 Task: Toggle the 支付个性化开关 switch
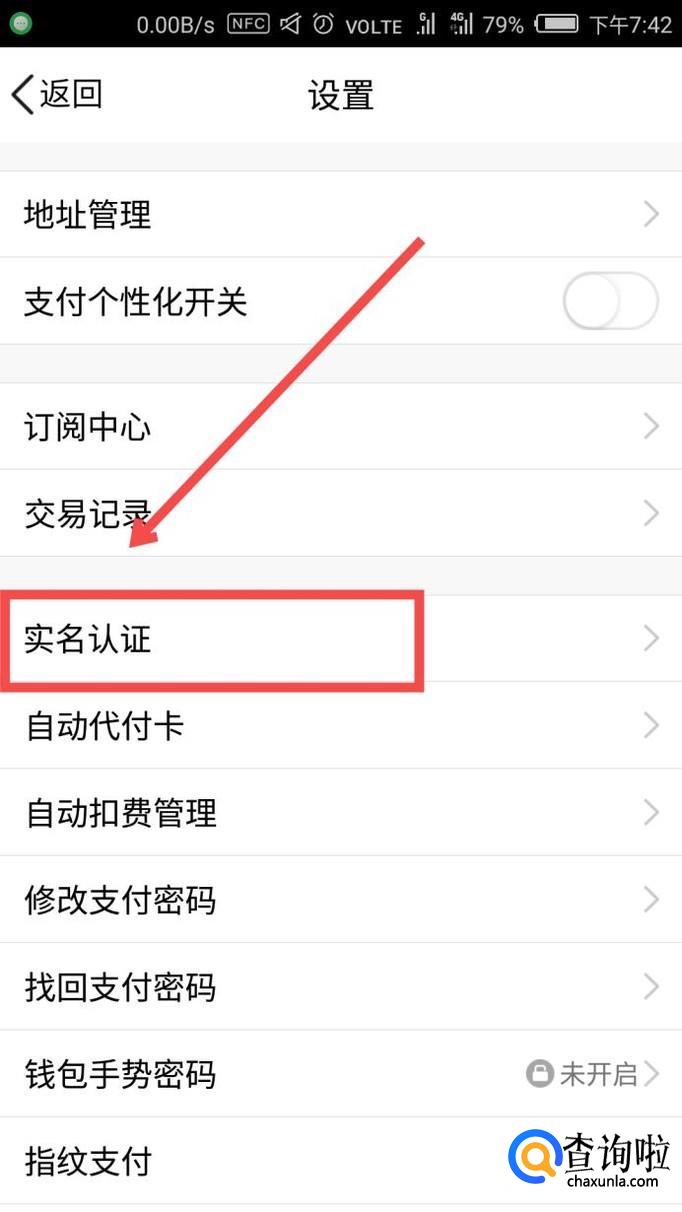pyautogui.click(x=611, y=301)
